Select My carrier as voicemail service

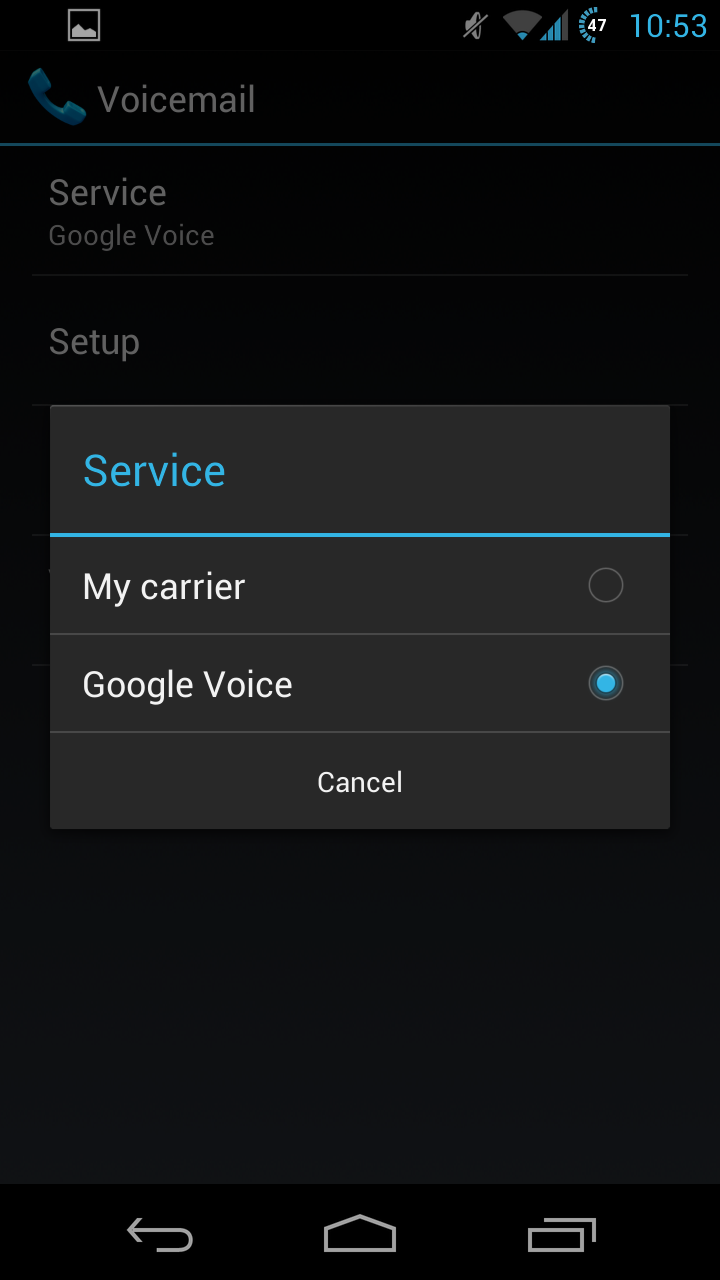[x=359, y=586]
